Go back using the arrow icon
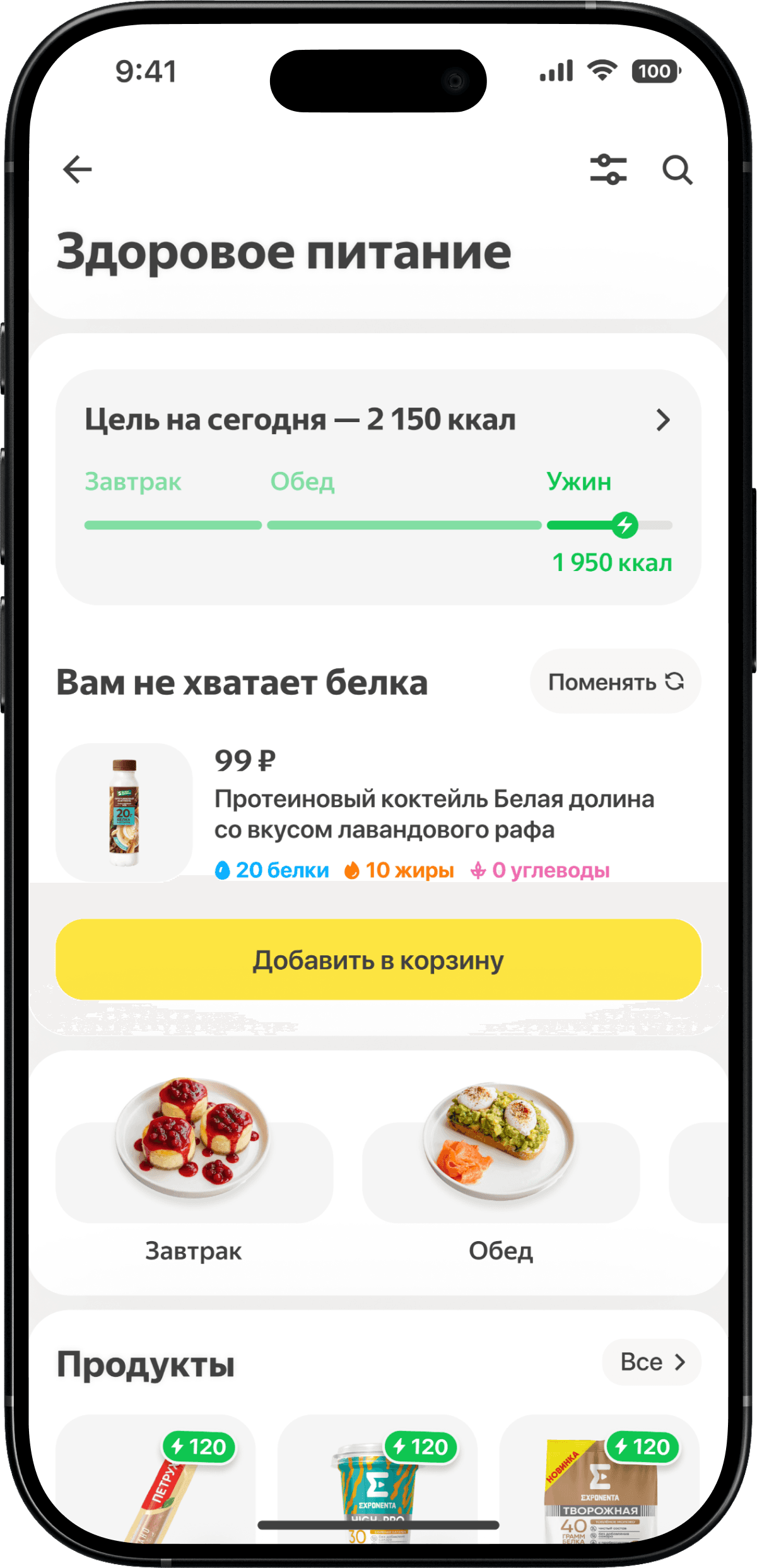Image resolution: width=757 pixels, height=1568 pixels. 78,170
